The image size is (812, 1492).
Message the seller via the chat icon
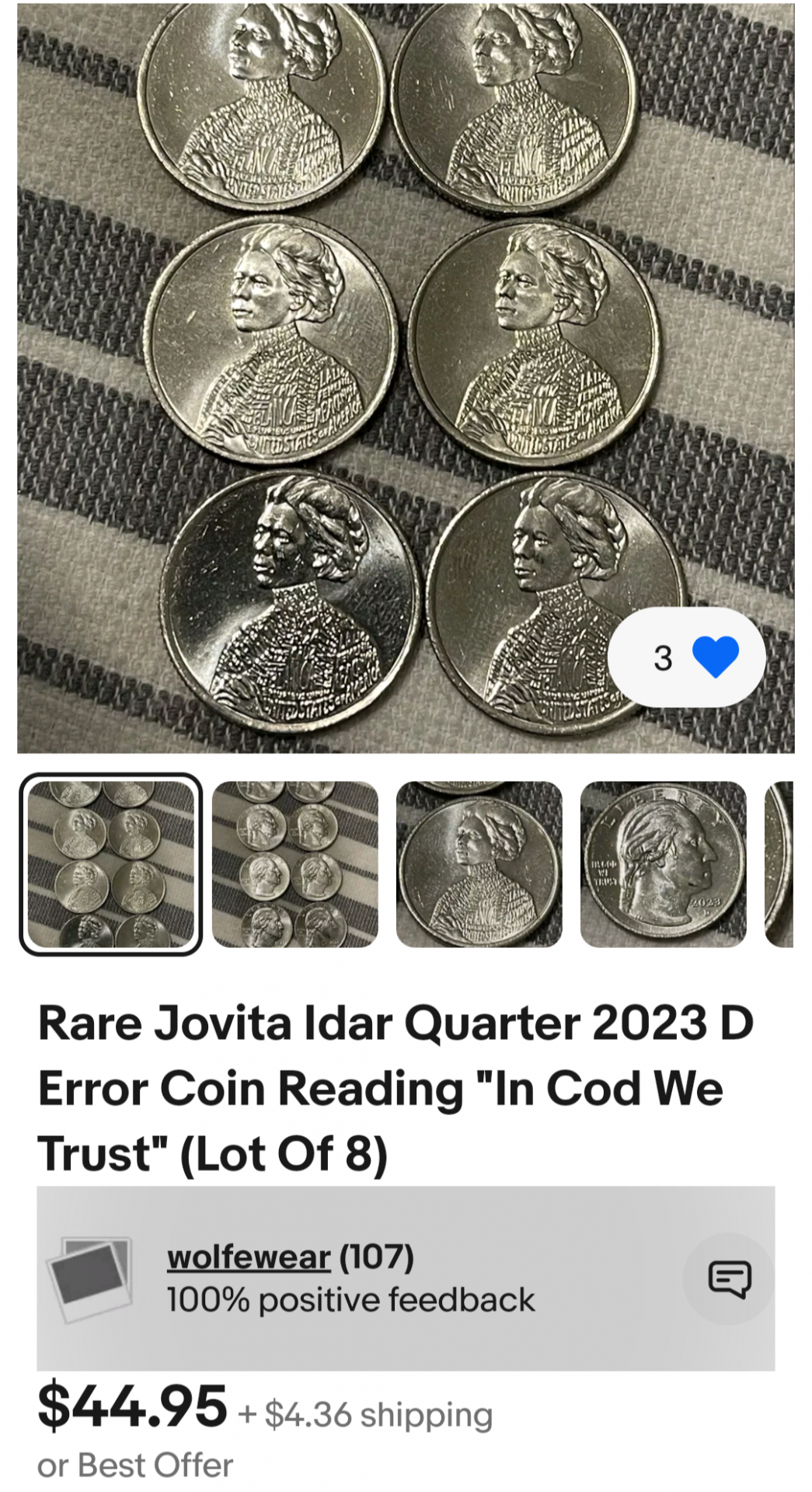729,1278
